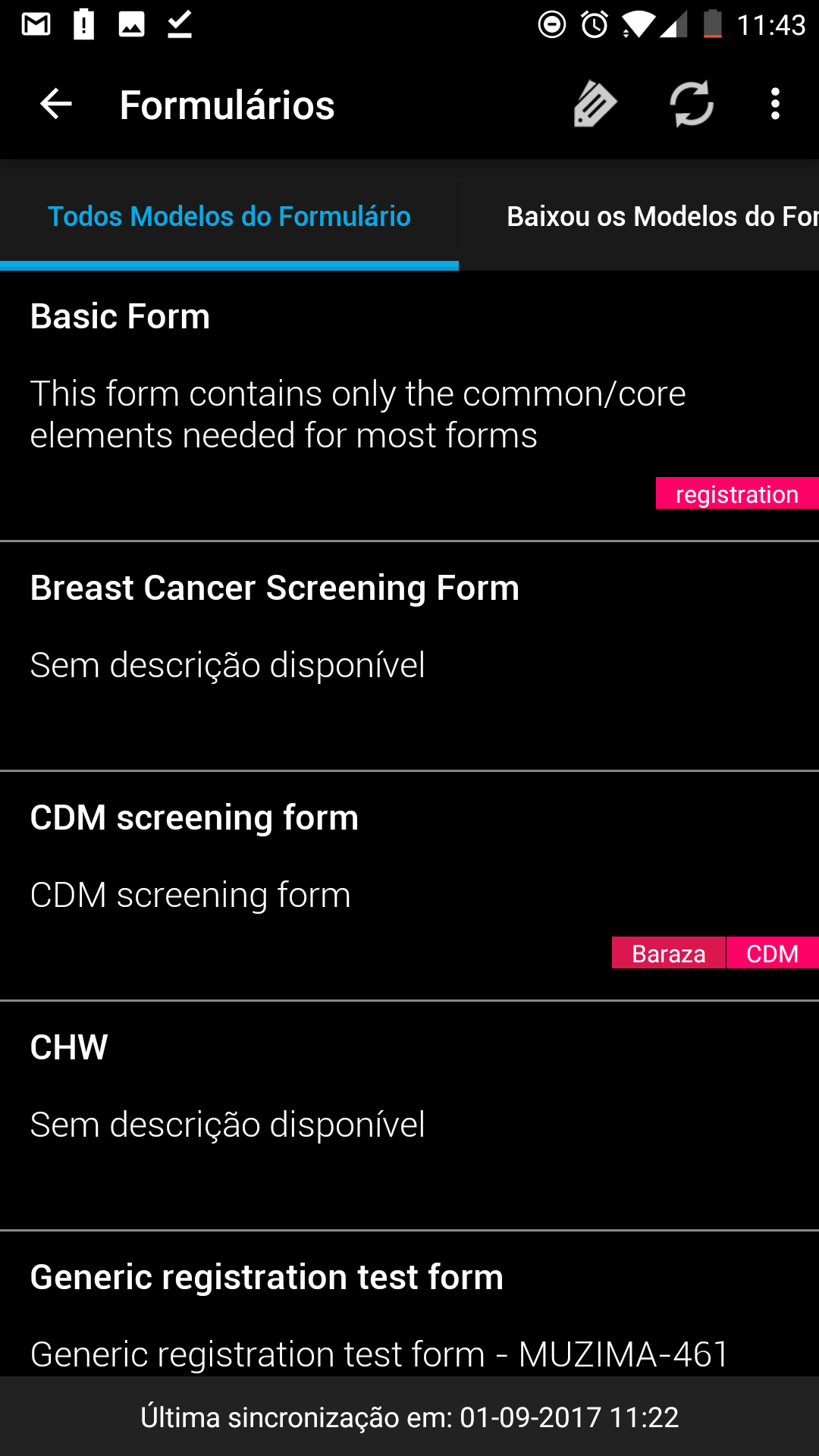Image resolution: width=819 pixels, height=1456 pixels.
Task: Select the CDM screening form row
Action: 409,886
